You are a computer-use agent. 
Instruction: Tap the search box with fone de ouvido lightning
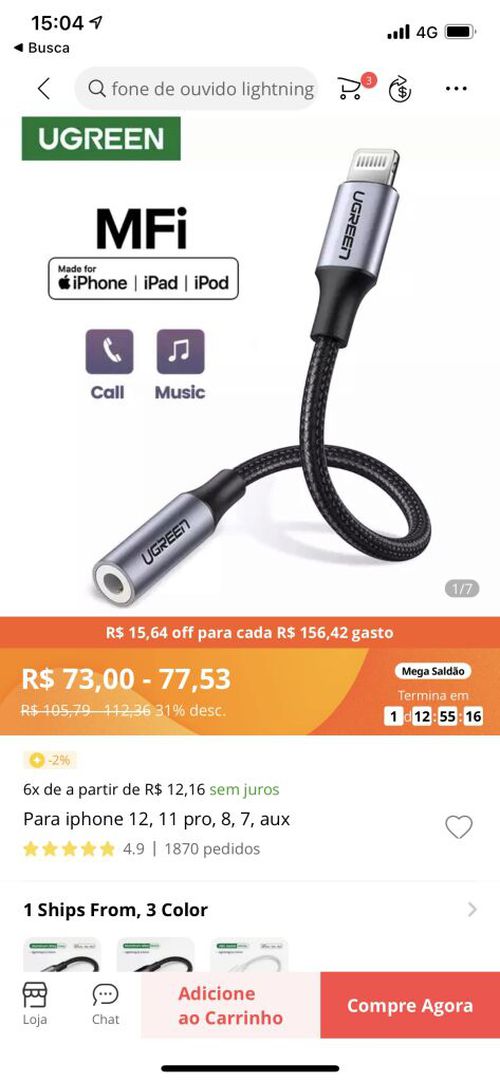pyautogui.click(x=197, y=88)
